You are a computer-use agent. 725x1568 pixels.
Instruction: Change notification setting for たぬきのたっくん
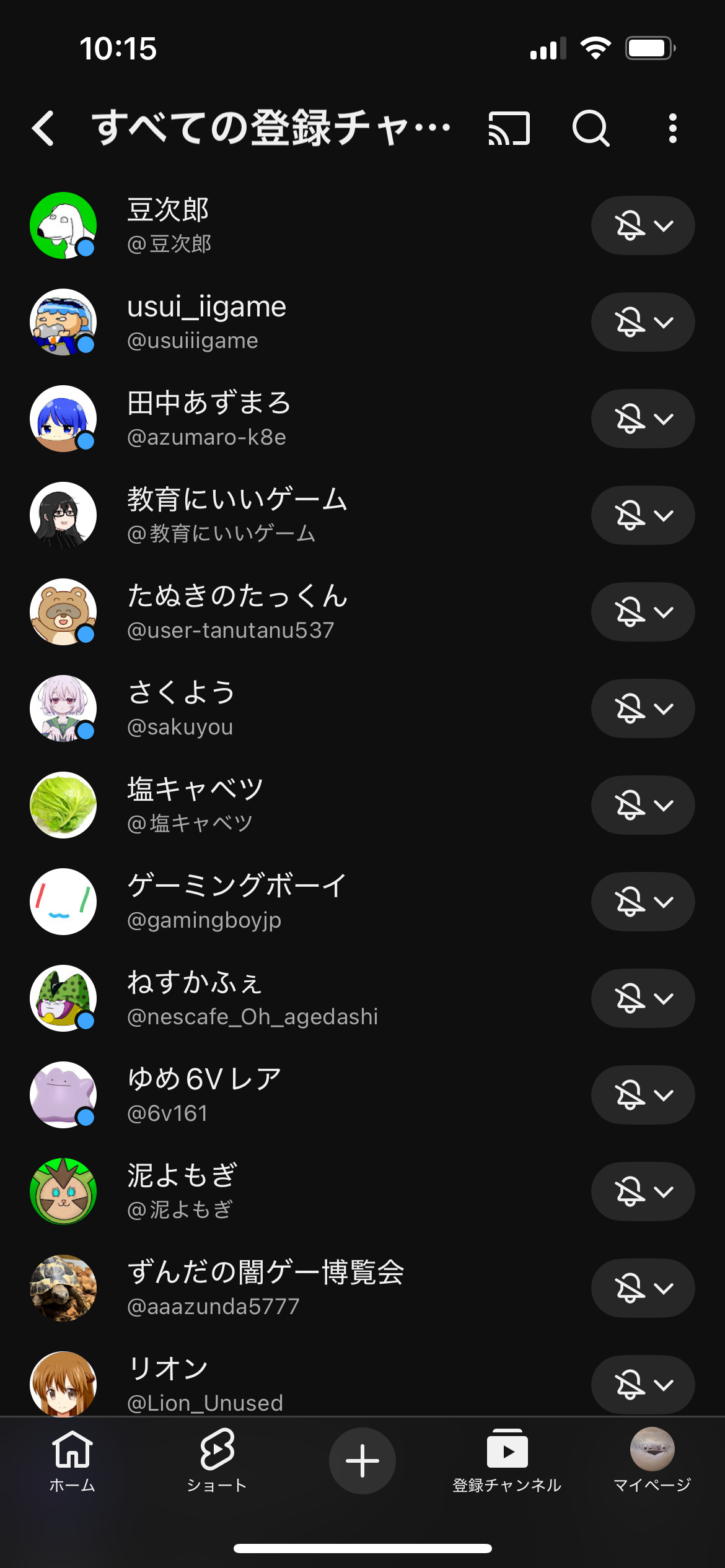pos(643,612)
